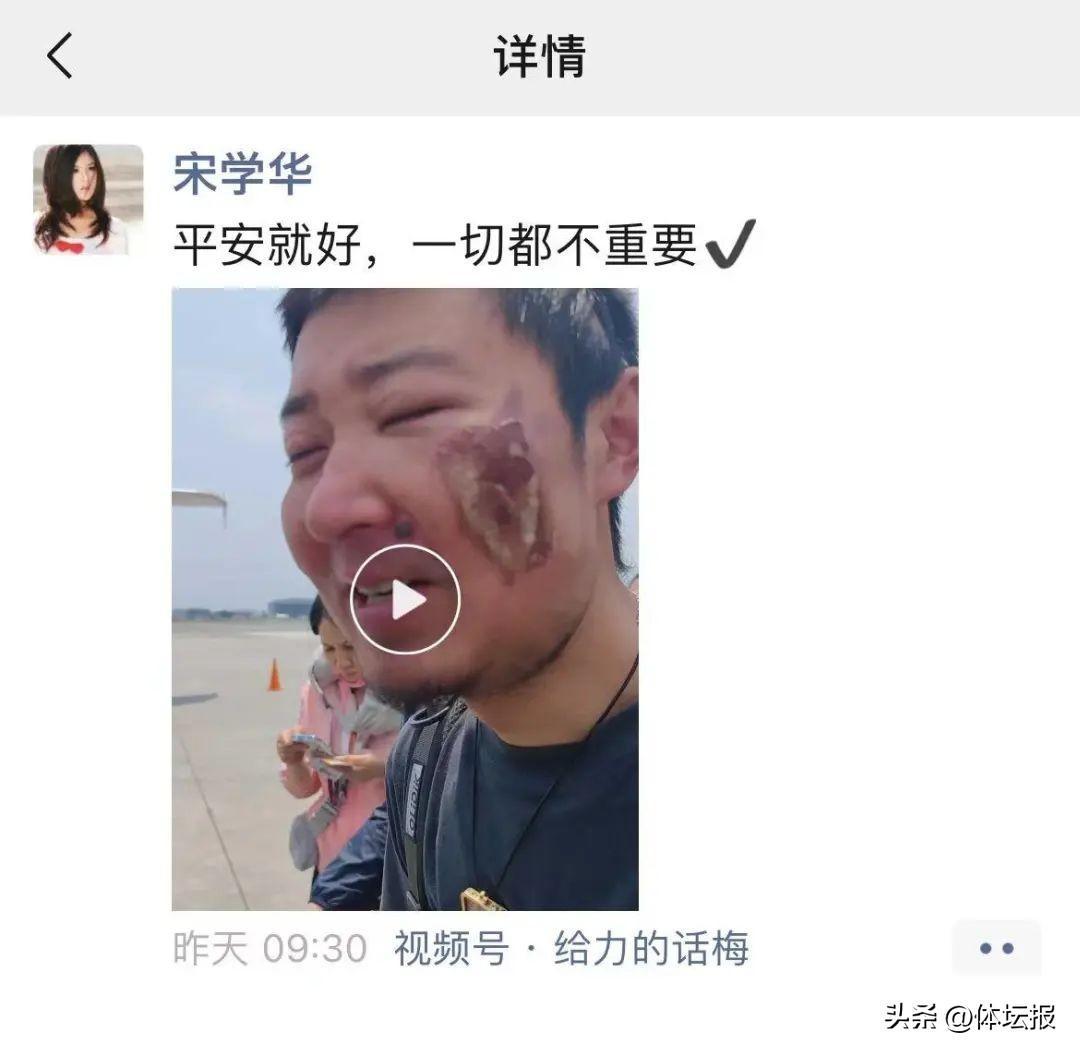Go back using the top-left arrow
Image resolution: width=1080 pixels, height=1055 pixels.
60,56
